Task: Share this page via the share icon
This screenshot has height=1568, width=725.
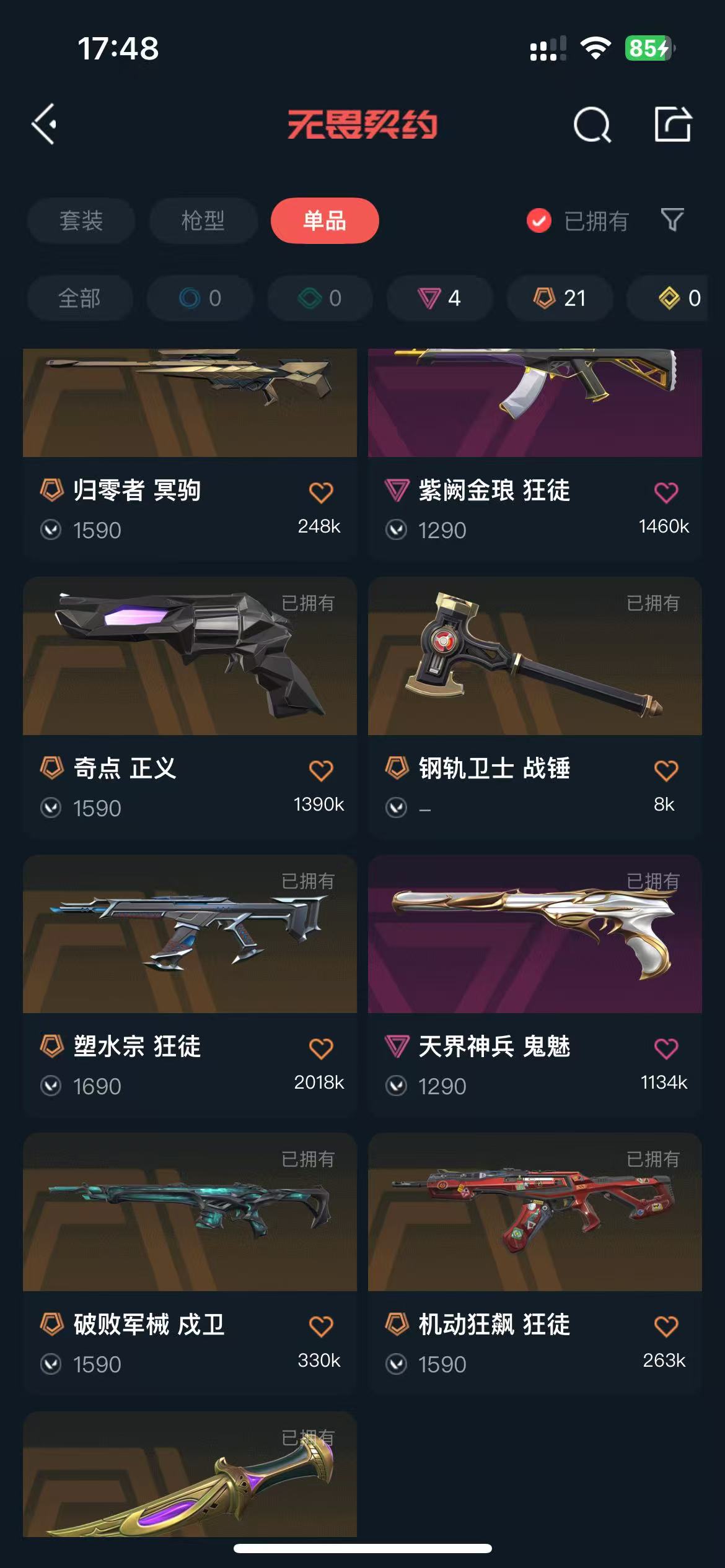Action: tap(672, 124)
